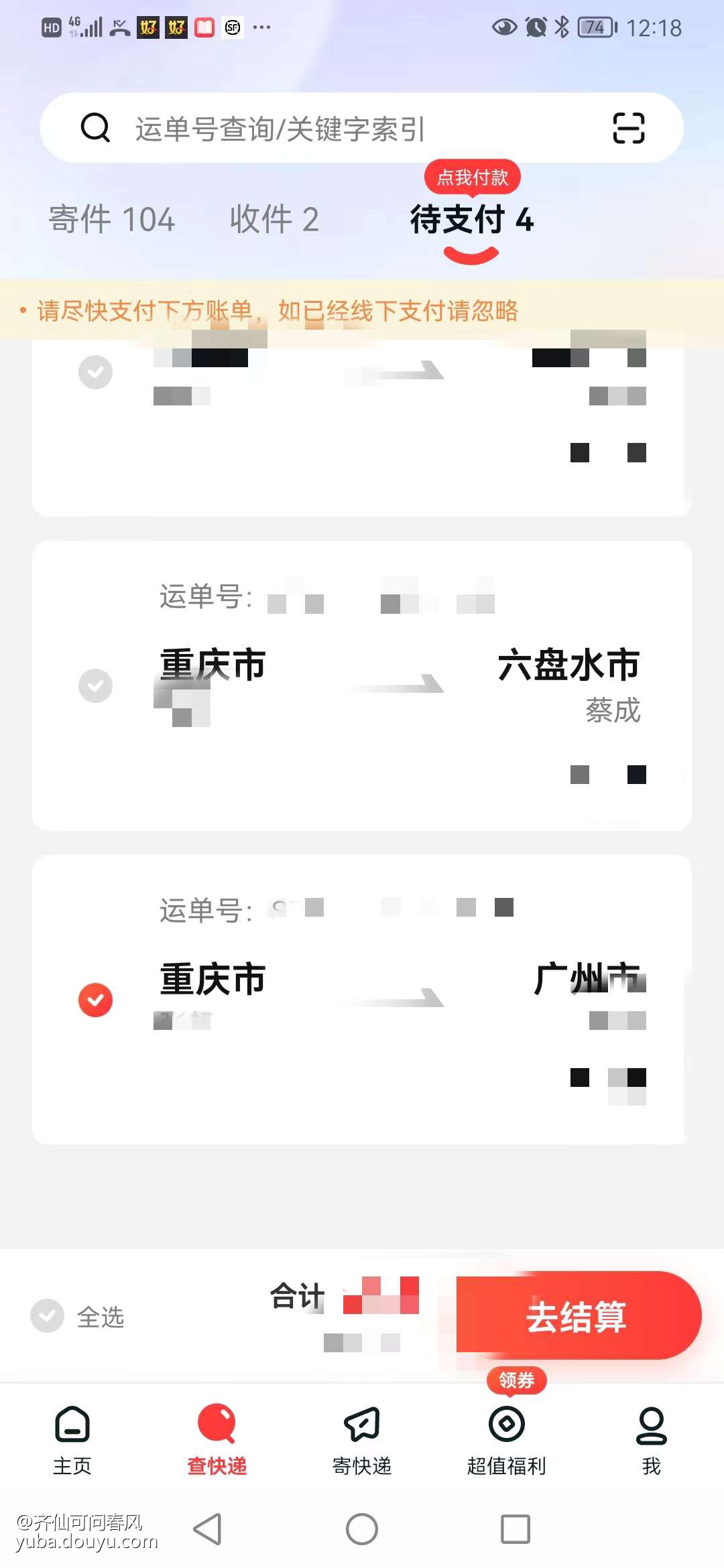Viewport: 724px width, 1568px height.
Task: Tap 去结算 to check out
Action: [x=578, y=1316]
